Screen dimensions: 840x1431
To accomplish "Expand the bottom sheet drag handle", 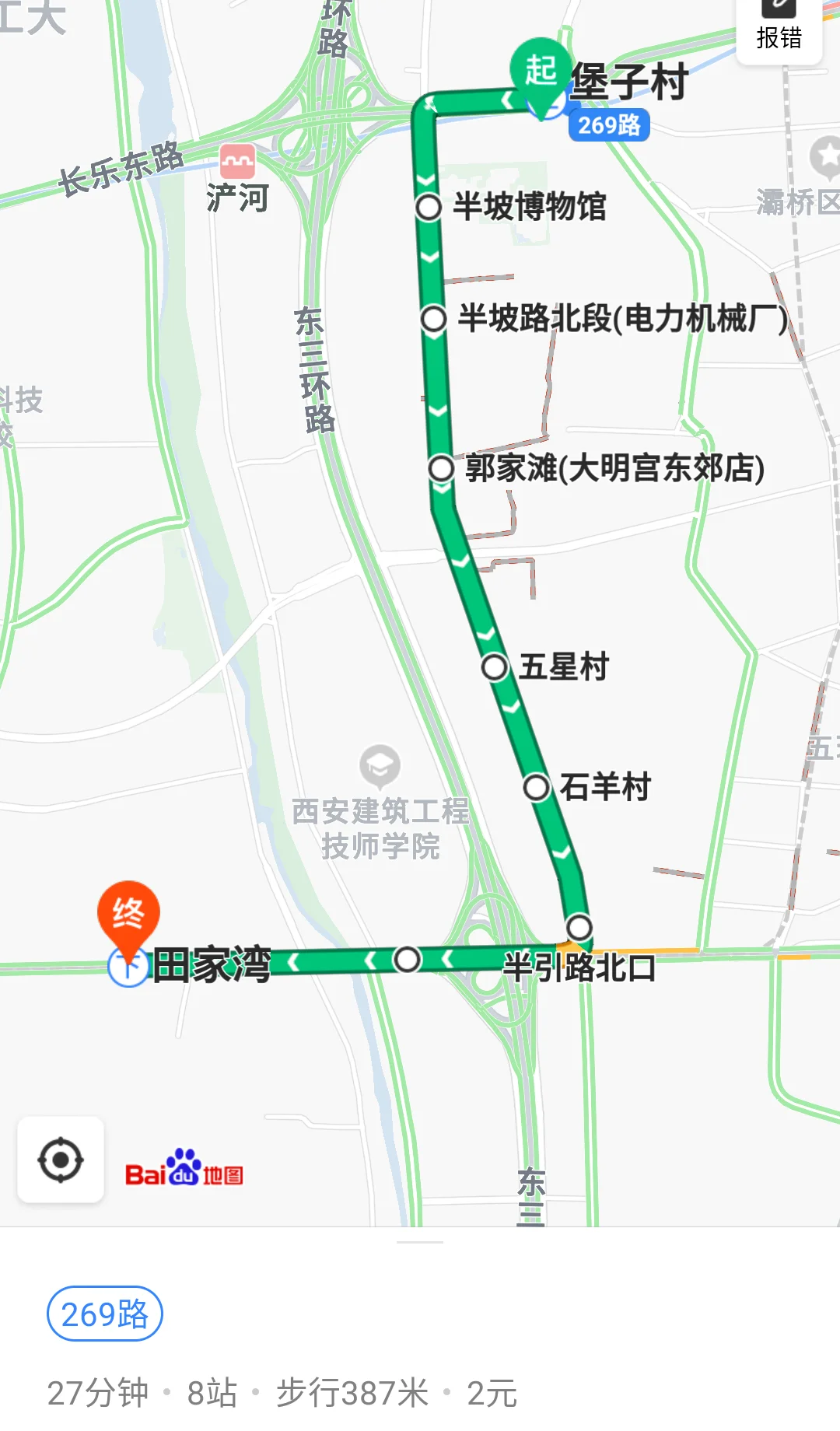I will pyautogui.click(x=420, y=1240).
